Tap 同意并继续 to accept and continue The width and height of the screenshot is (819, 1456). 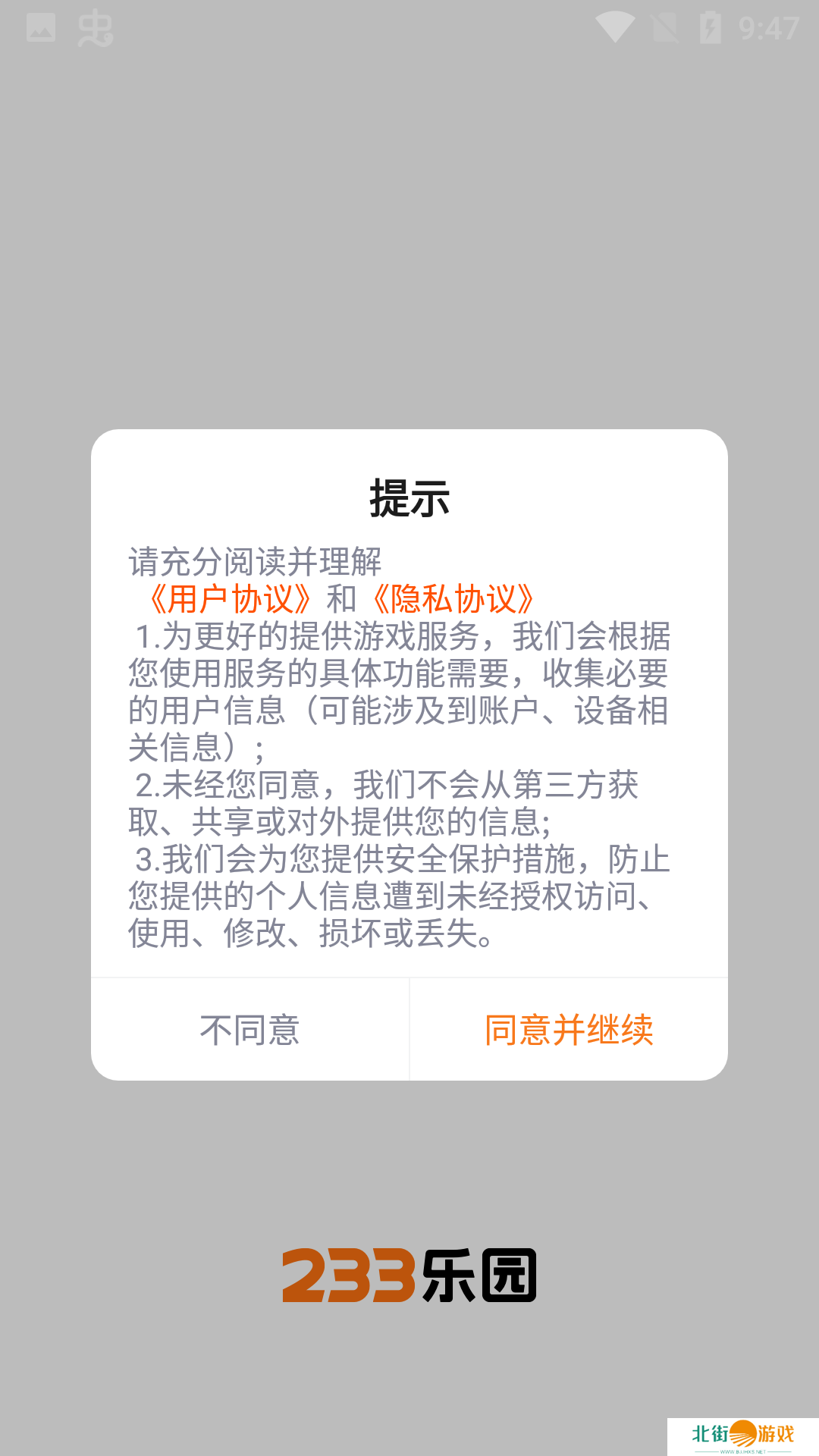click(569, 1030)
